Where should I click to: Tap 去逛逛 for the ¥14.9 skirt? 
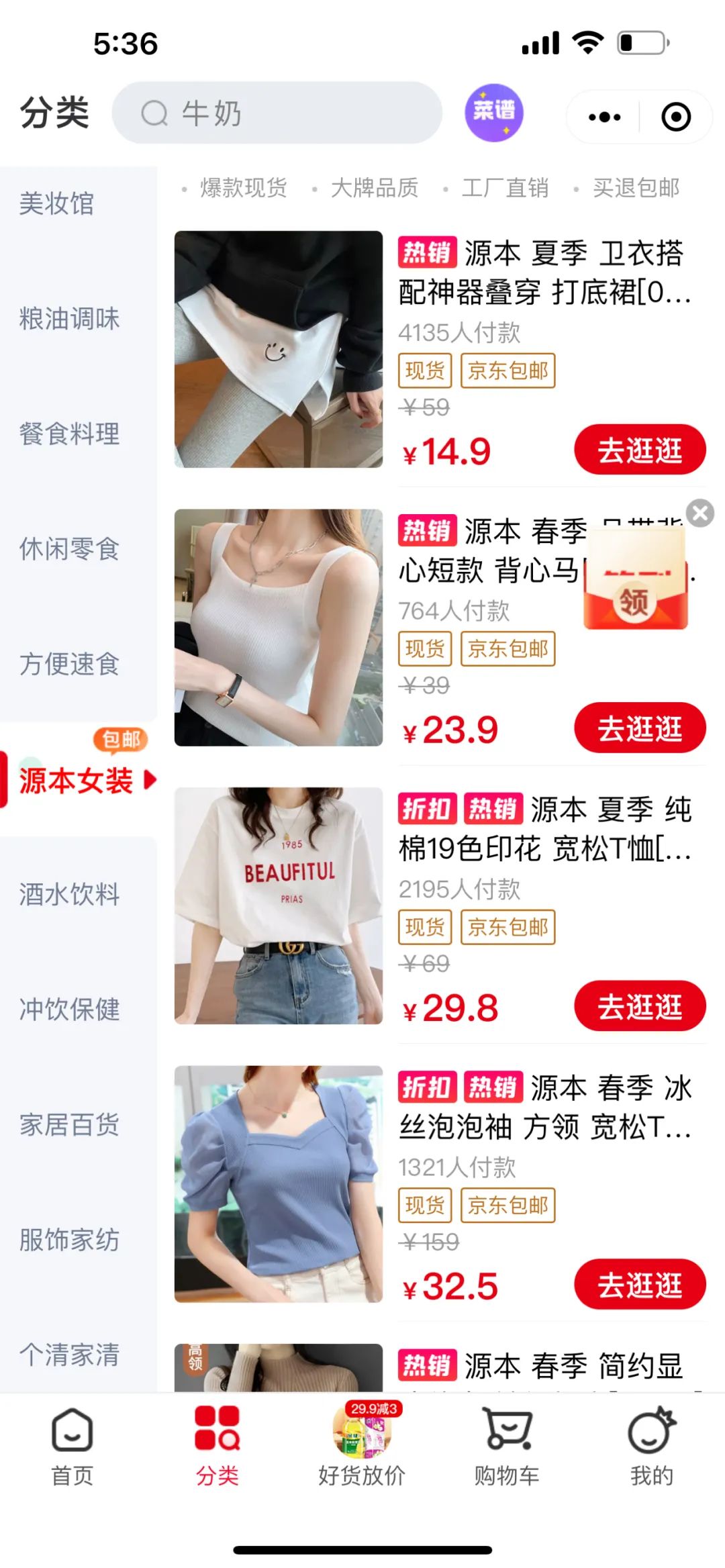tap(639, 450)
